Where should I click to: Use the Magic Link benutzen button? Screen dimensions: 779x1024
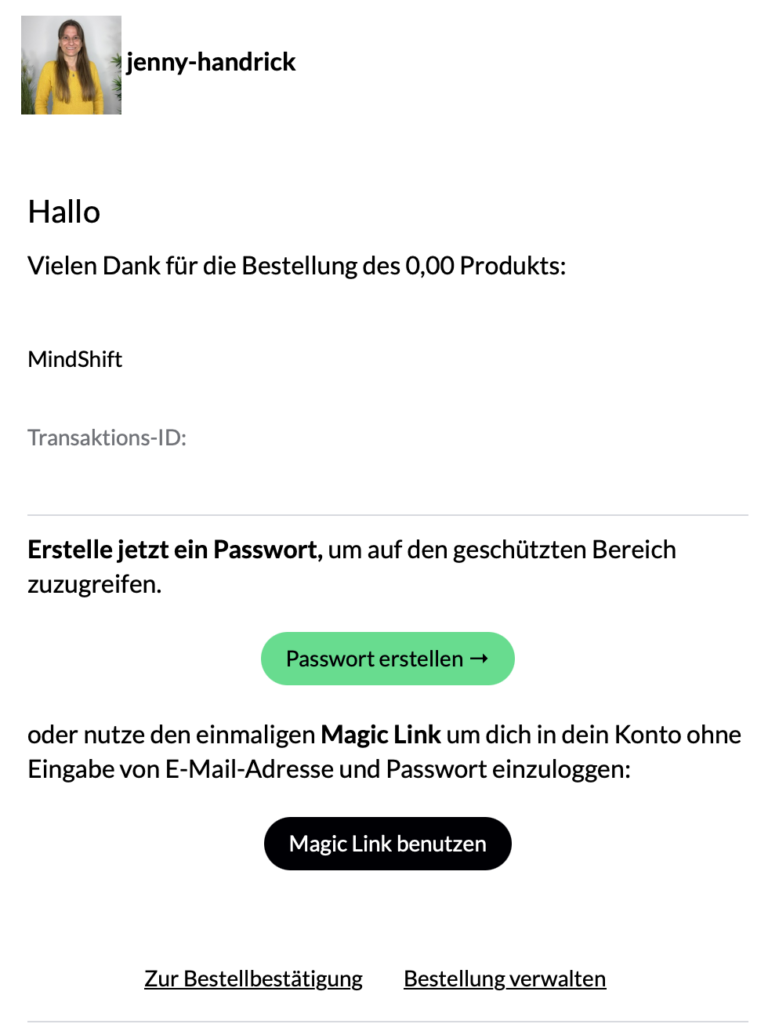pyautogui.click(x=387, y=844)
